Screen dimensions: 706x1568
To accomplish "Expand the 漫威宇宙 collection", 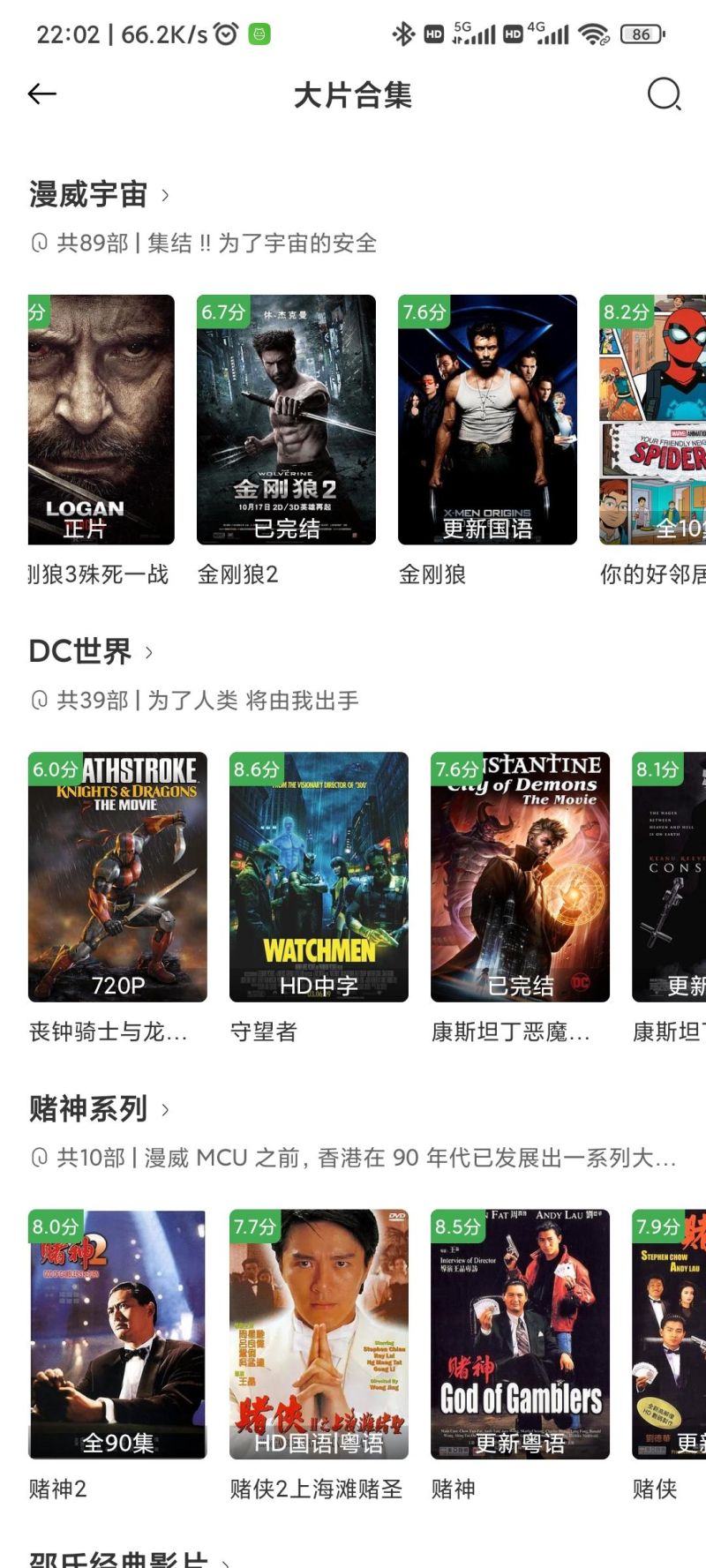I will click(x=99, y=194).
